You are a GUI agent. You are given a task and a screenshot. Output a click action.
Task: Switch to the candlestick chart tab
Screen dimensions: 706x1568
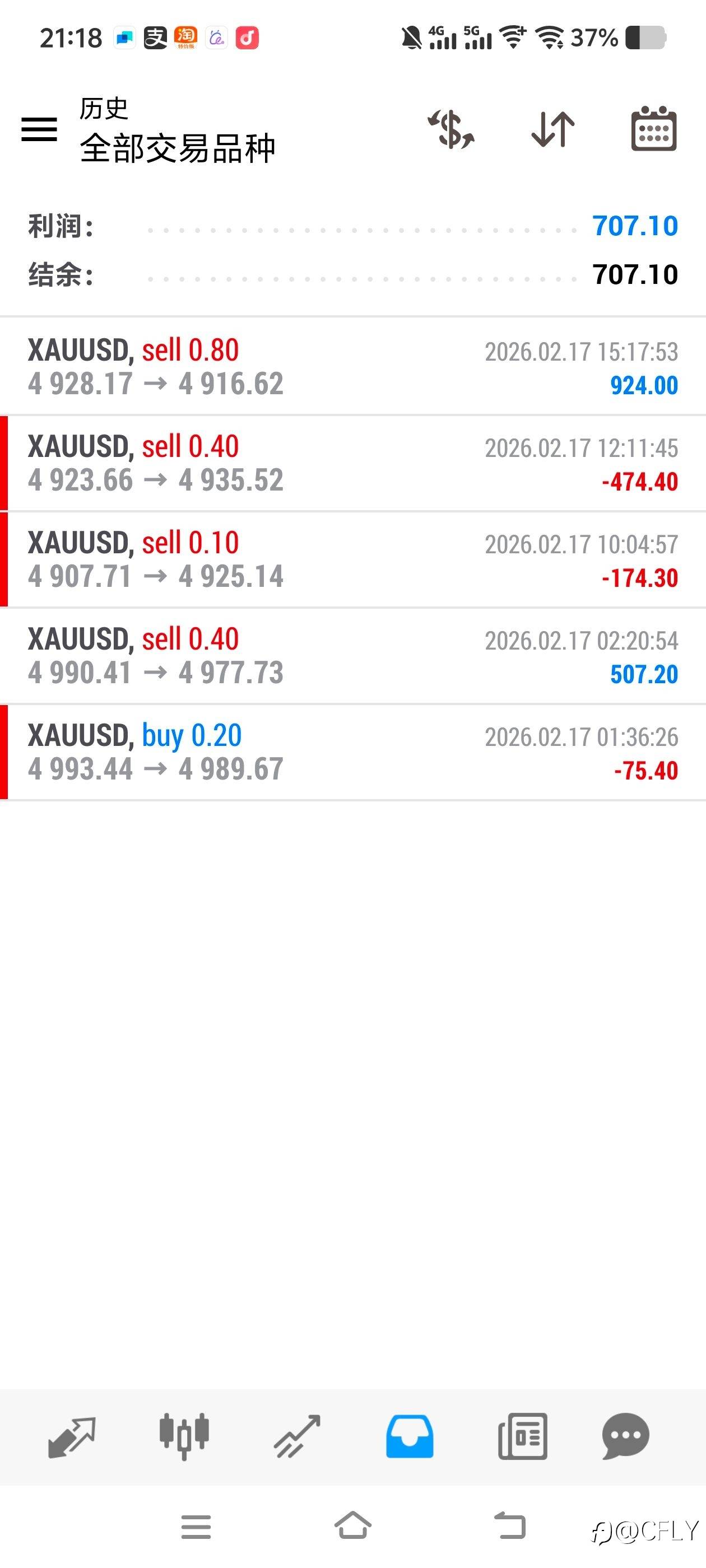184,1436
